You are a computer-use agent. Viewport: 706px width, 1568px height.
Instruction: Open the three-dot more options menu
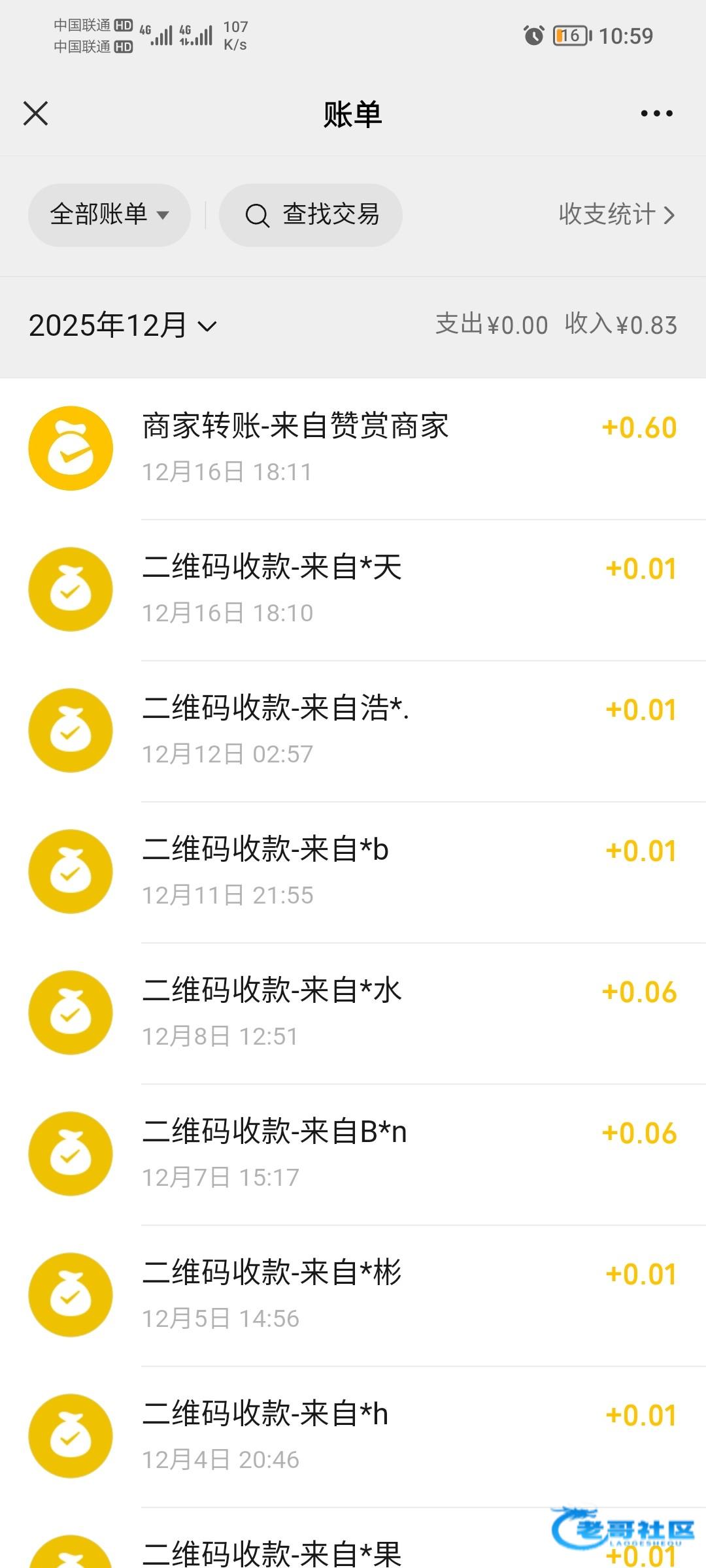(656, 114)
